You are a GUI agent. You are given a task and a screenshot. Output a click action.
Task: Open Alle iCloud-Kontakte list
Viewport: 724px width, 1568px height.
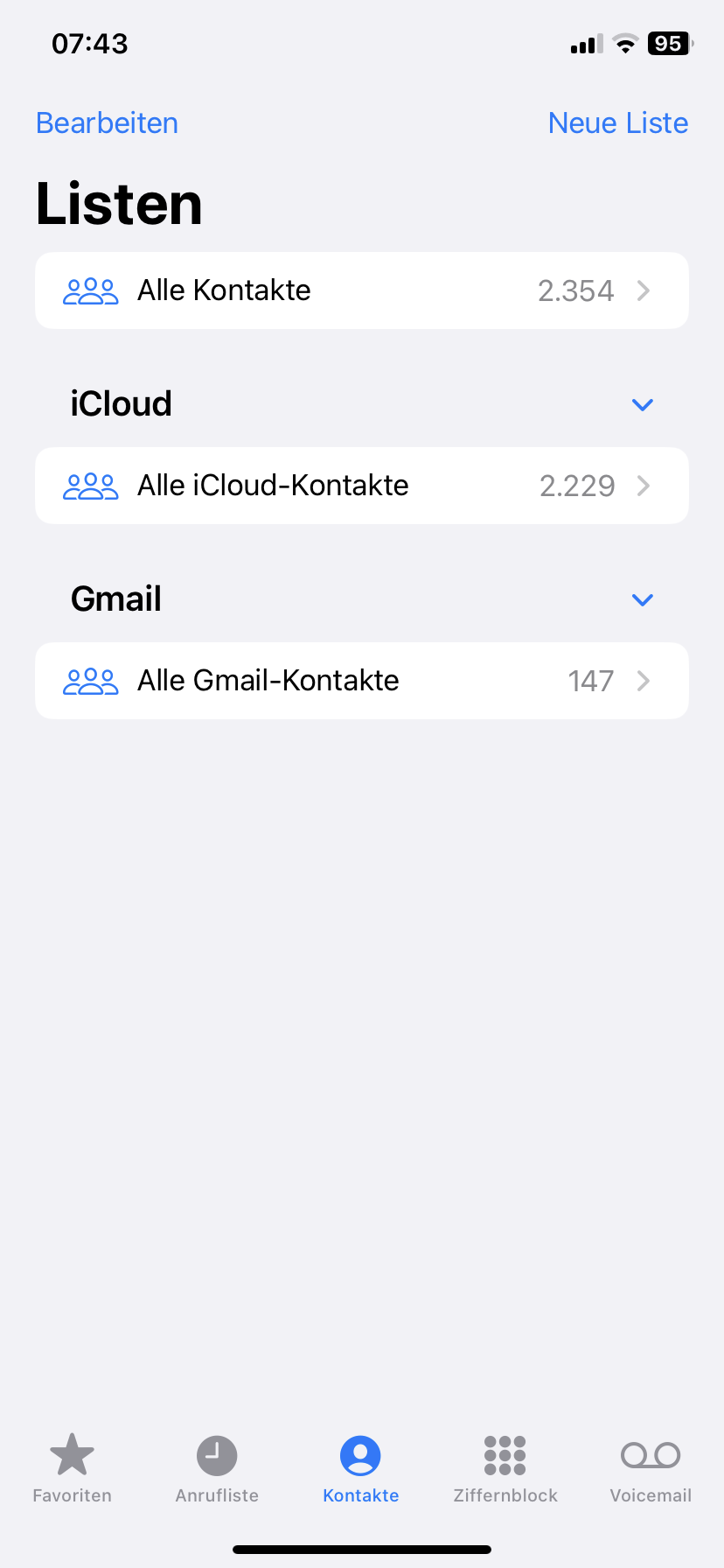(361, 486)
